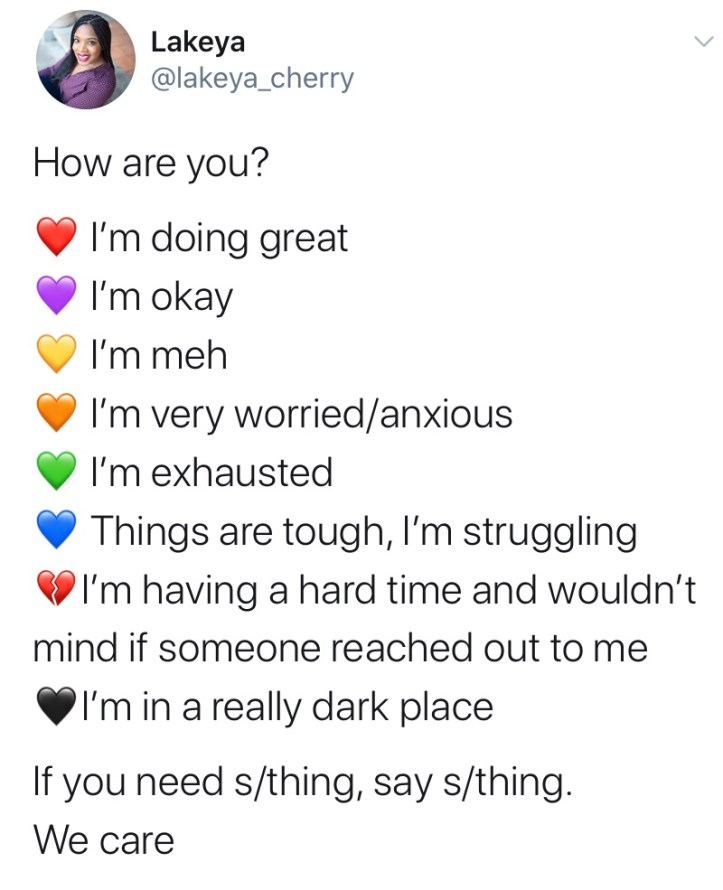The image size is (723, 890).
Task: Open the tweet options chevron
Action: tap(703, 42)
